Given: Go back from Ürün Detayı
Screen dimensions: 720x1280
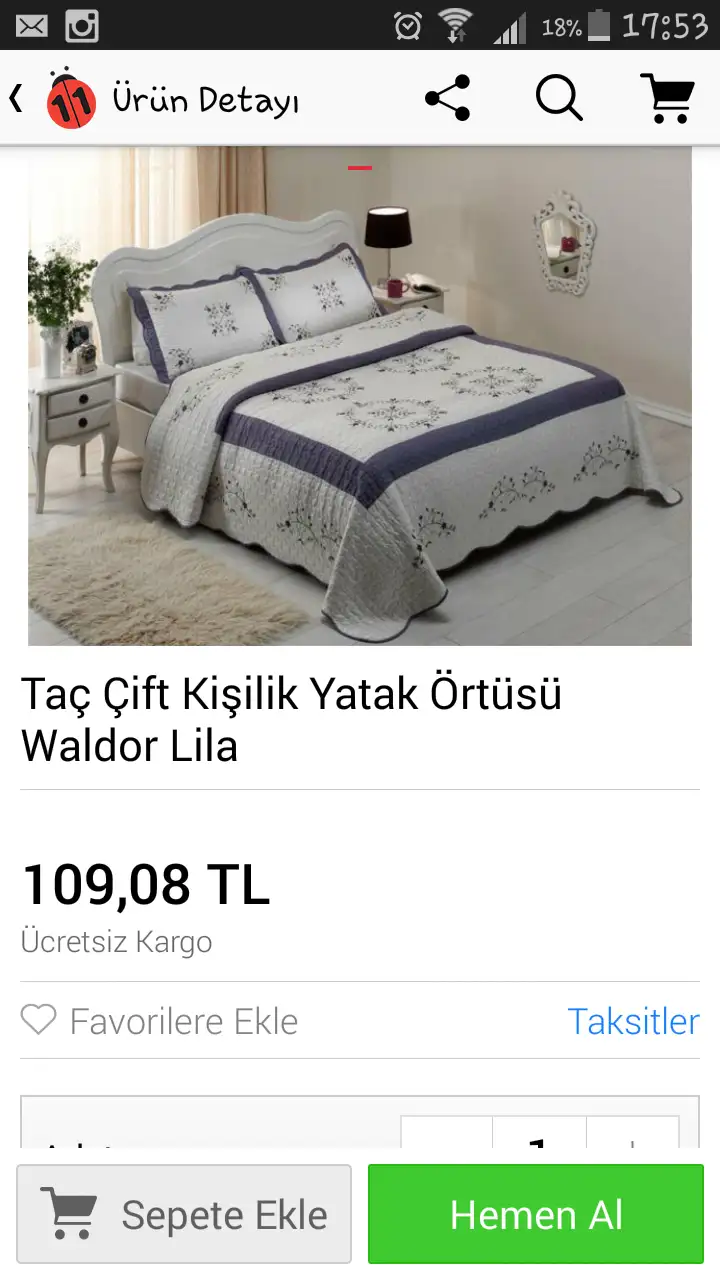Looking at the screenshot, I should pyautogui.click(x=17, y=98).
